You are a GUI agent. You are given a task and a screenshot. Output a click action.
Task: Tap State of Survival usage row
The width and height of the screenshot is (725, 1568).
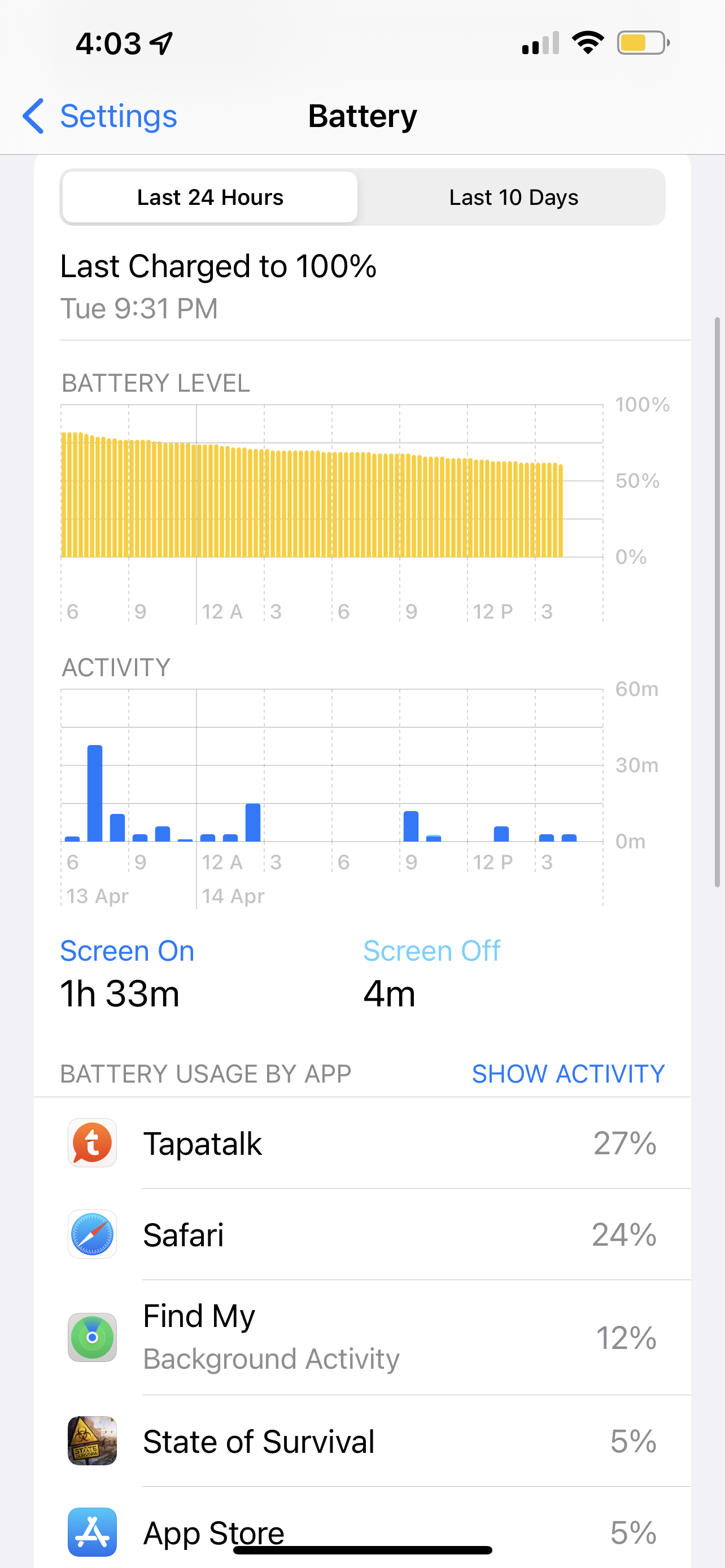(362, 1441)
